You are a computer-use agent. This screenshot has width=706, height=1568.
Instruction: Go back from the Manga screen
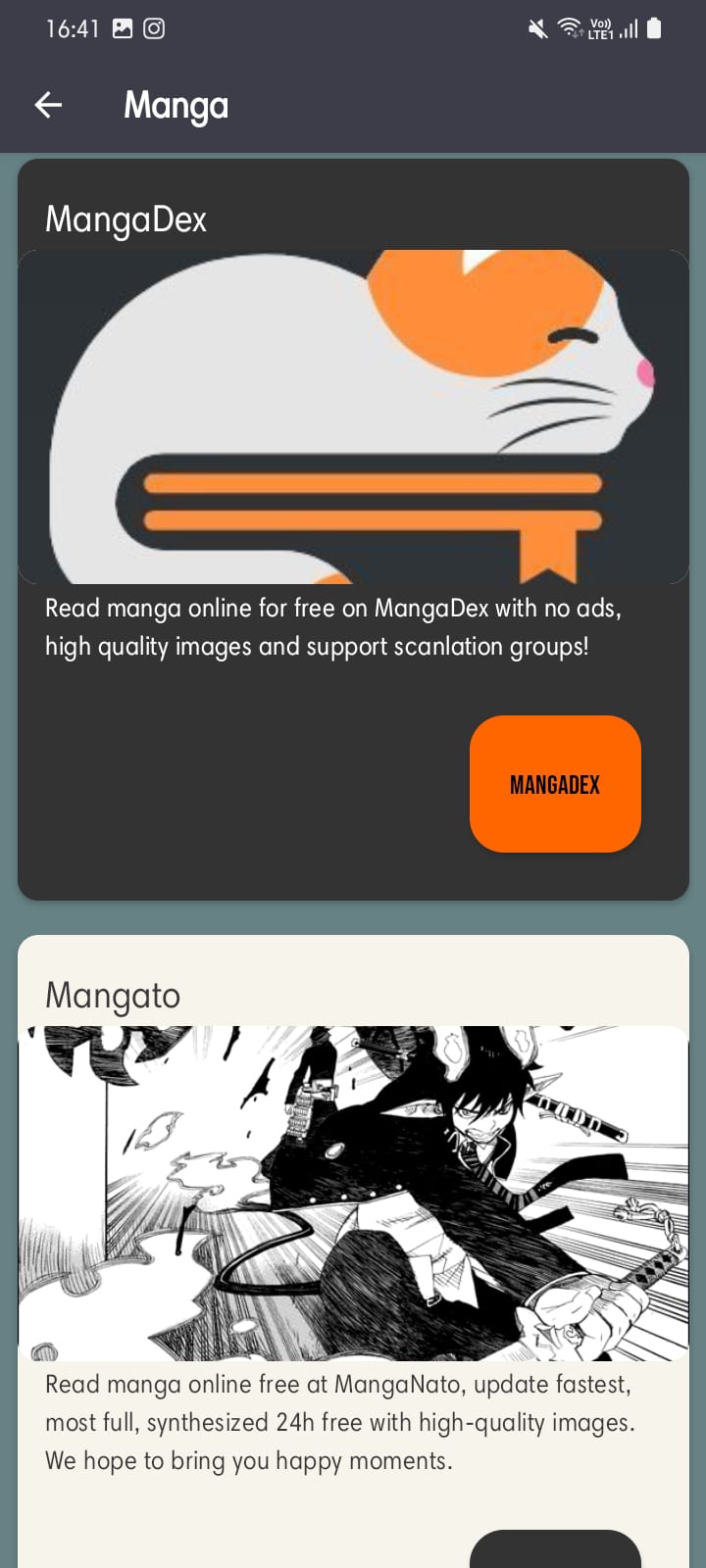click(x=48, y=105)
